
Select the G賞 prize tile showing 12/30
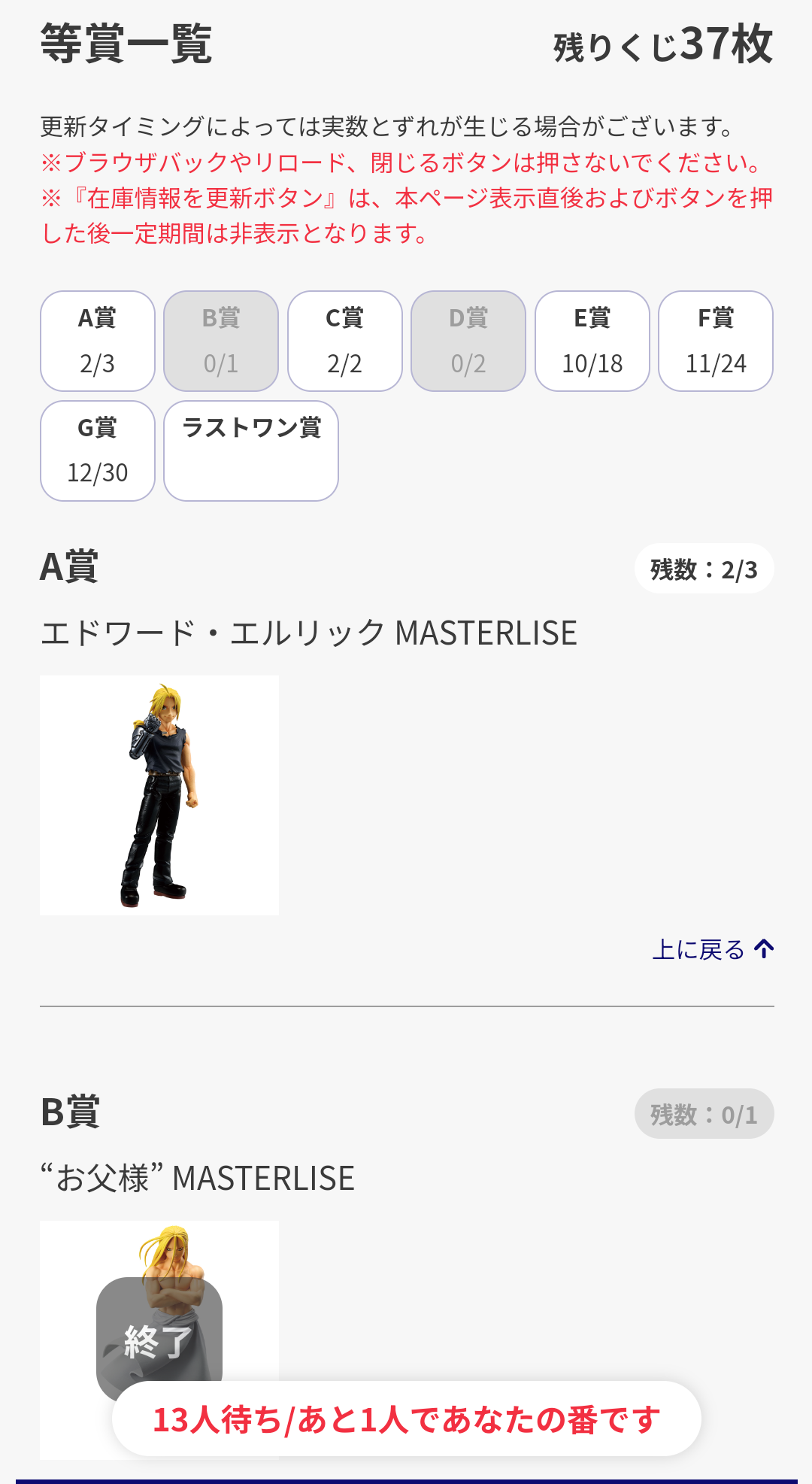pos(97,450)
